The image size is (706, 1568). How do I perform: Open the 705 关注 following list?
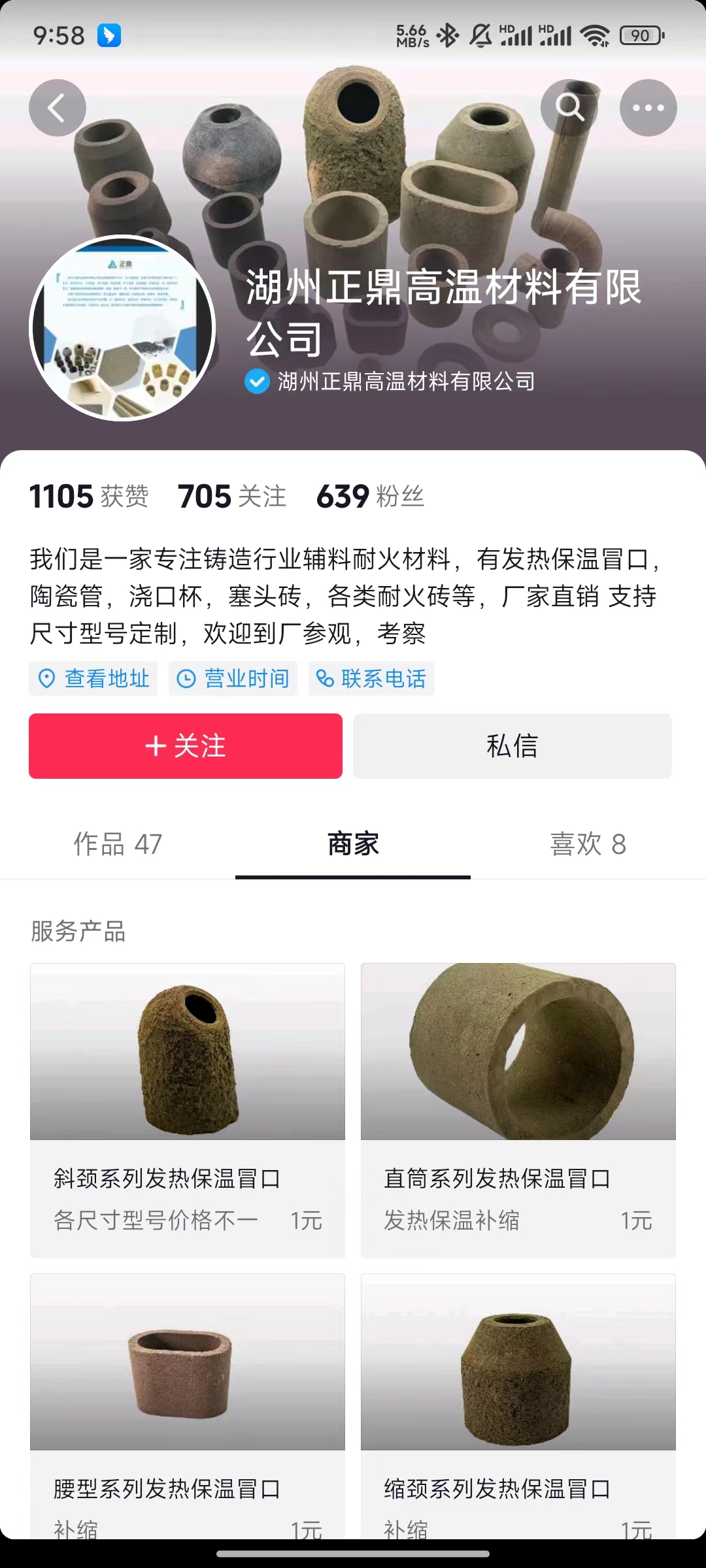(x=232, y=497)
